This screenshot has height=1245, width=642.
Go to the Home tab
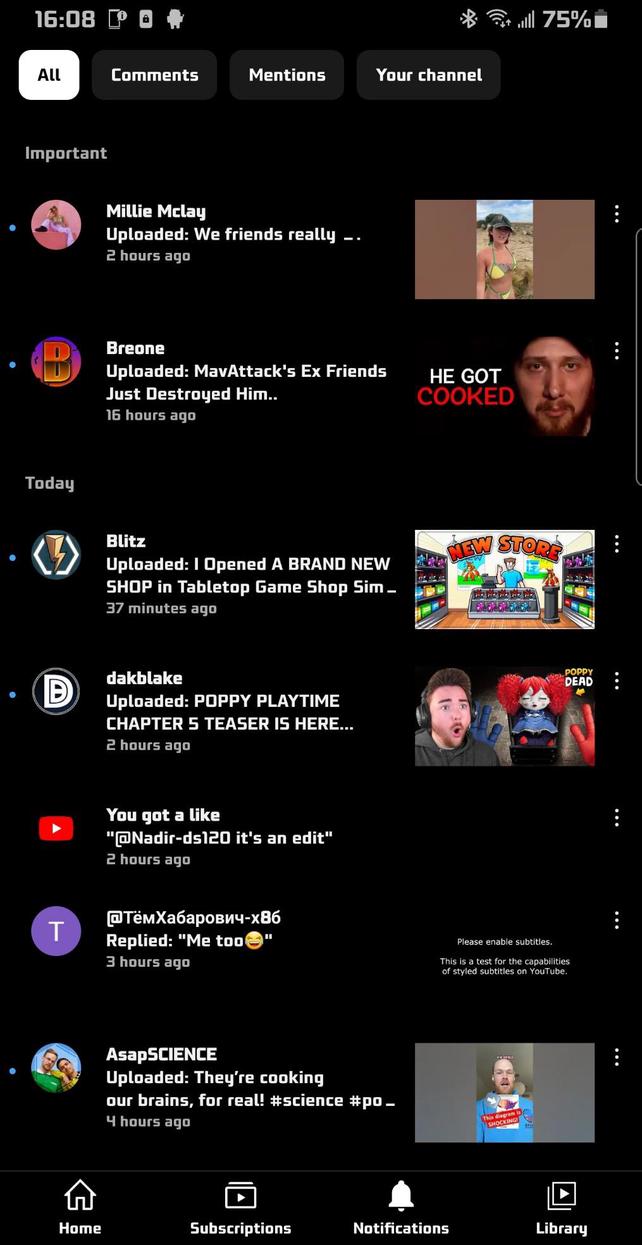(80, 1207)
